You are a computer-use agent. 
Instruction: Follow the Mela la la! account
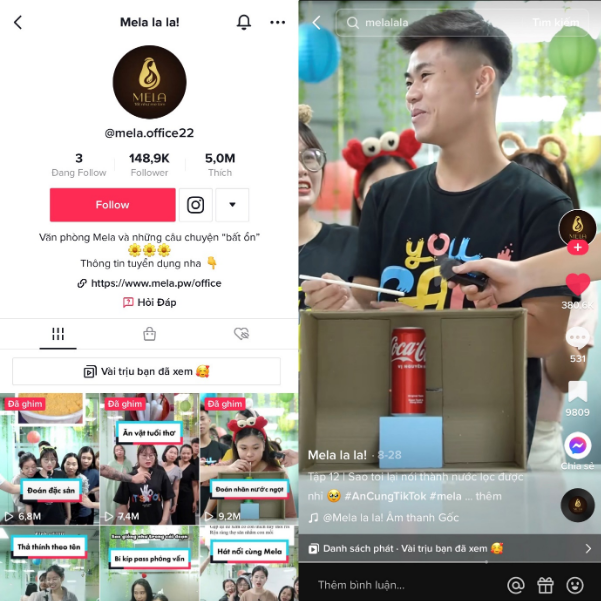coord(112,205)
